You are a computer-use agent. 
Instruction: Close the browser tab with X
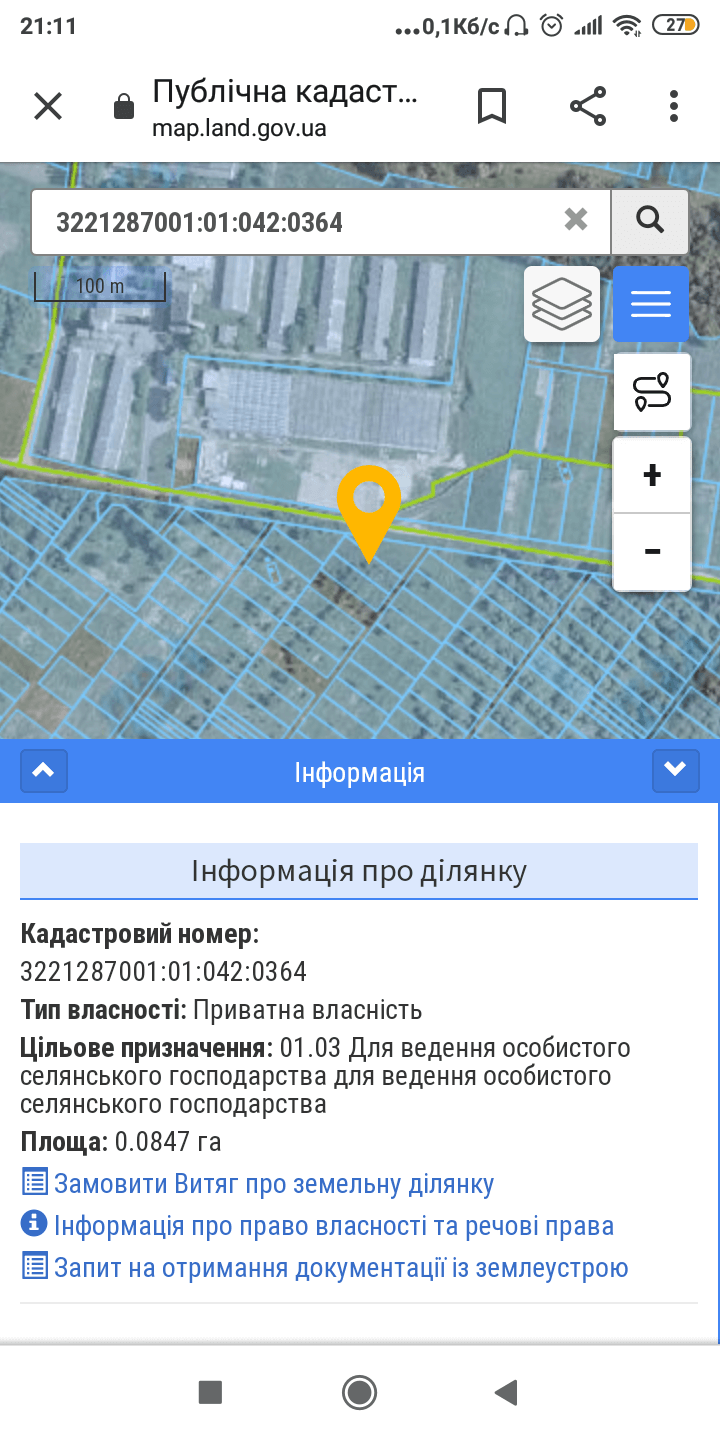click(x=48, y=106)
